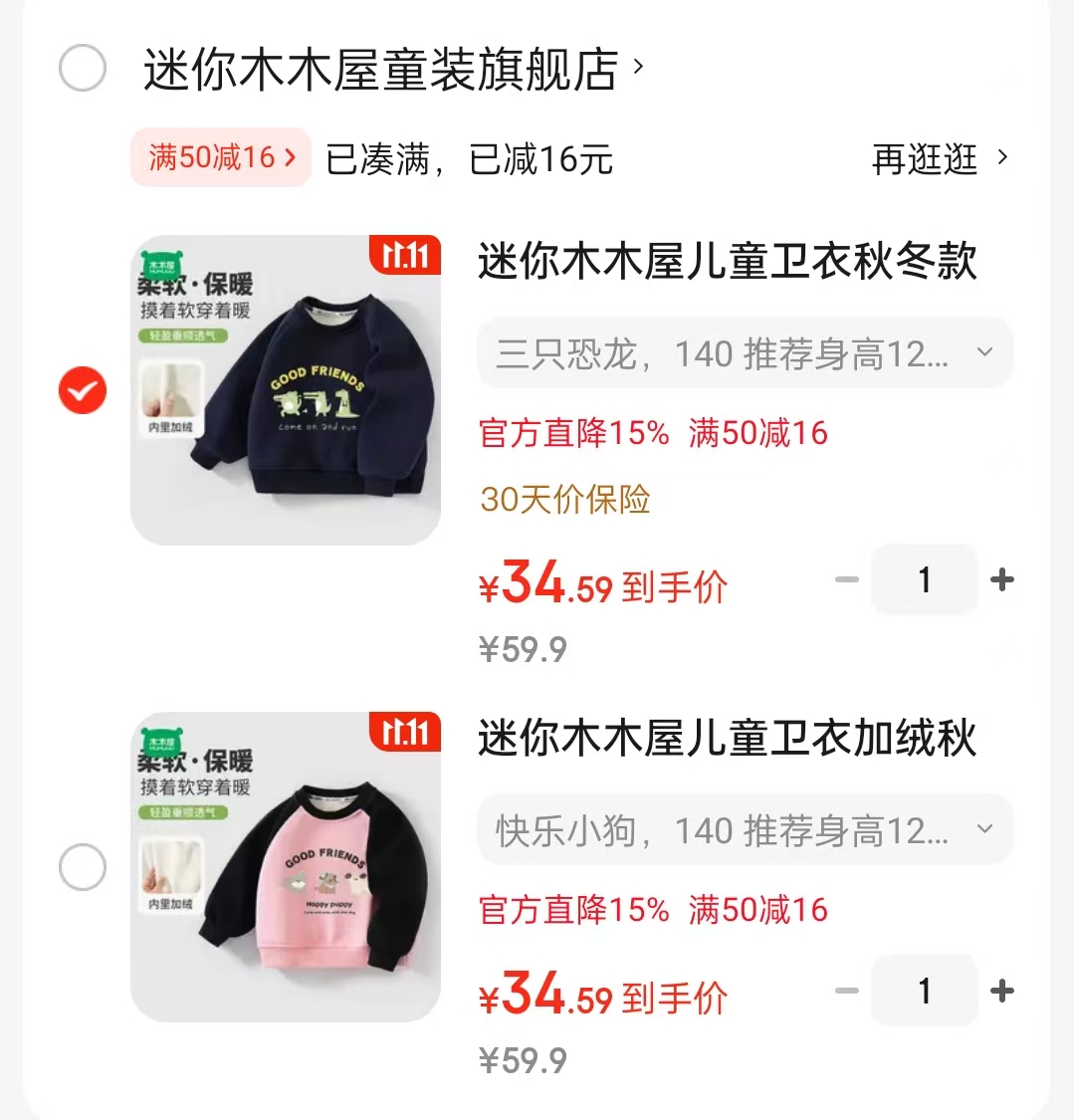Screen dimensions: 1074x1120
Task: Edit the quantity field showing 1
Action: pyautogui.click(x=924, y=580)
